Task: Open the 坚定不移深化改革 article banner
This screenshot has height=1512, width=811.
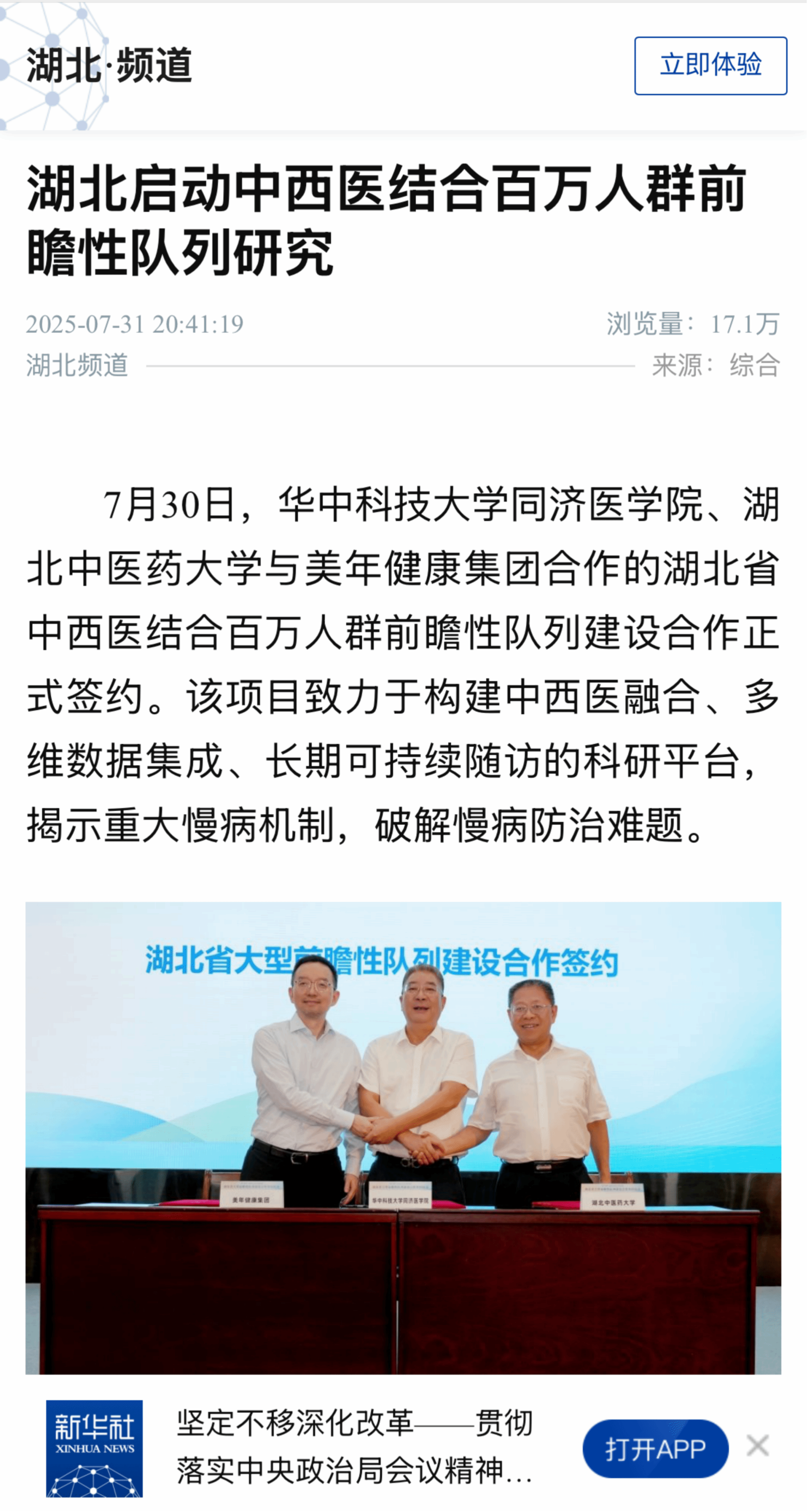Action: [x=354, y=1447]
